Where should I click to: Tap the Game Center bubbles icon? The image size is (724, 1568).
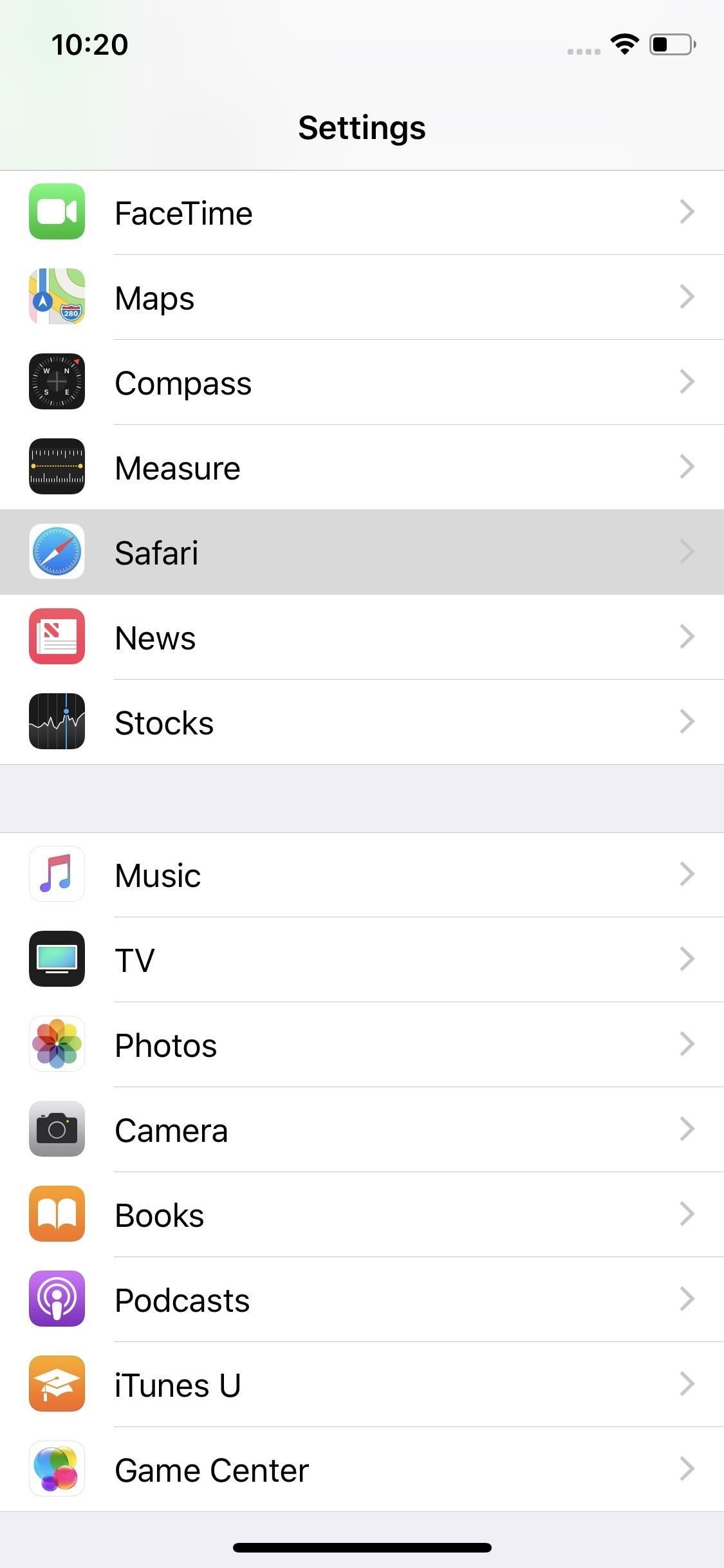coord(57,1470)
